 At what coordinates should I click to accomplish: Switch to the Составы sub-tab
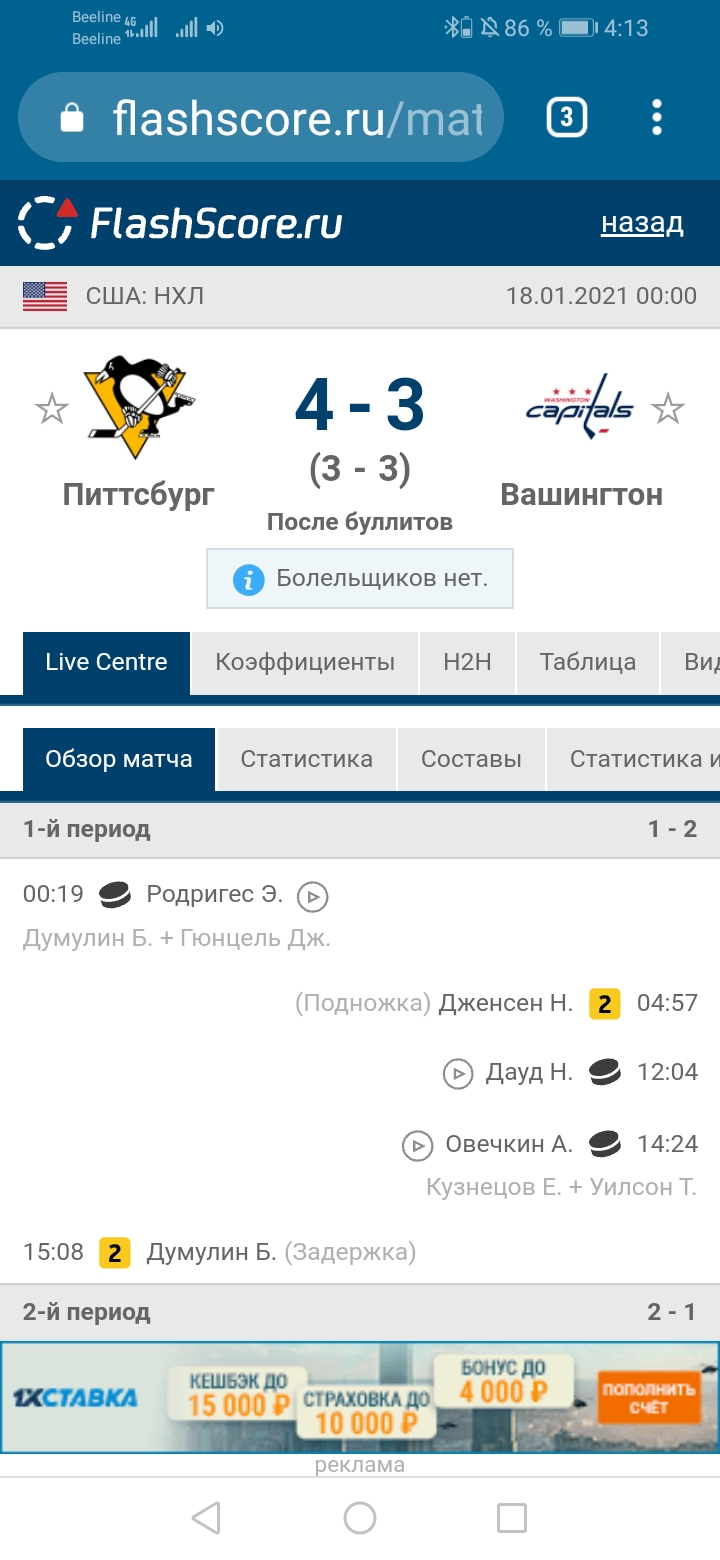click(471, 759)
